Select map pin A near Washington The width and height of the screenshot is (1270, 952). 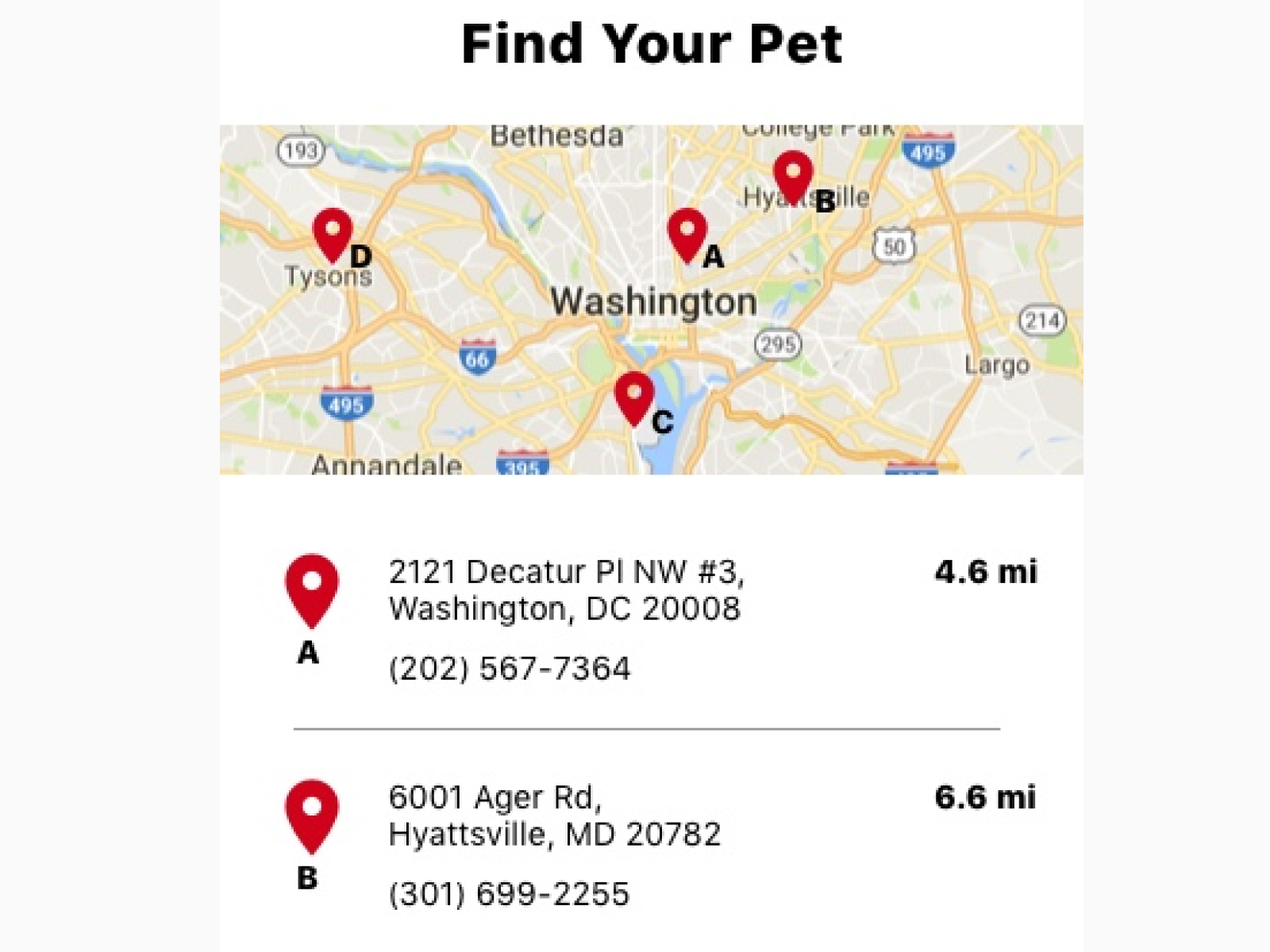687,233
